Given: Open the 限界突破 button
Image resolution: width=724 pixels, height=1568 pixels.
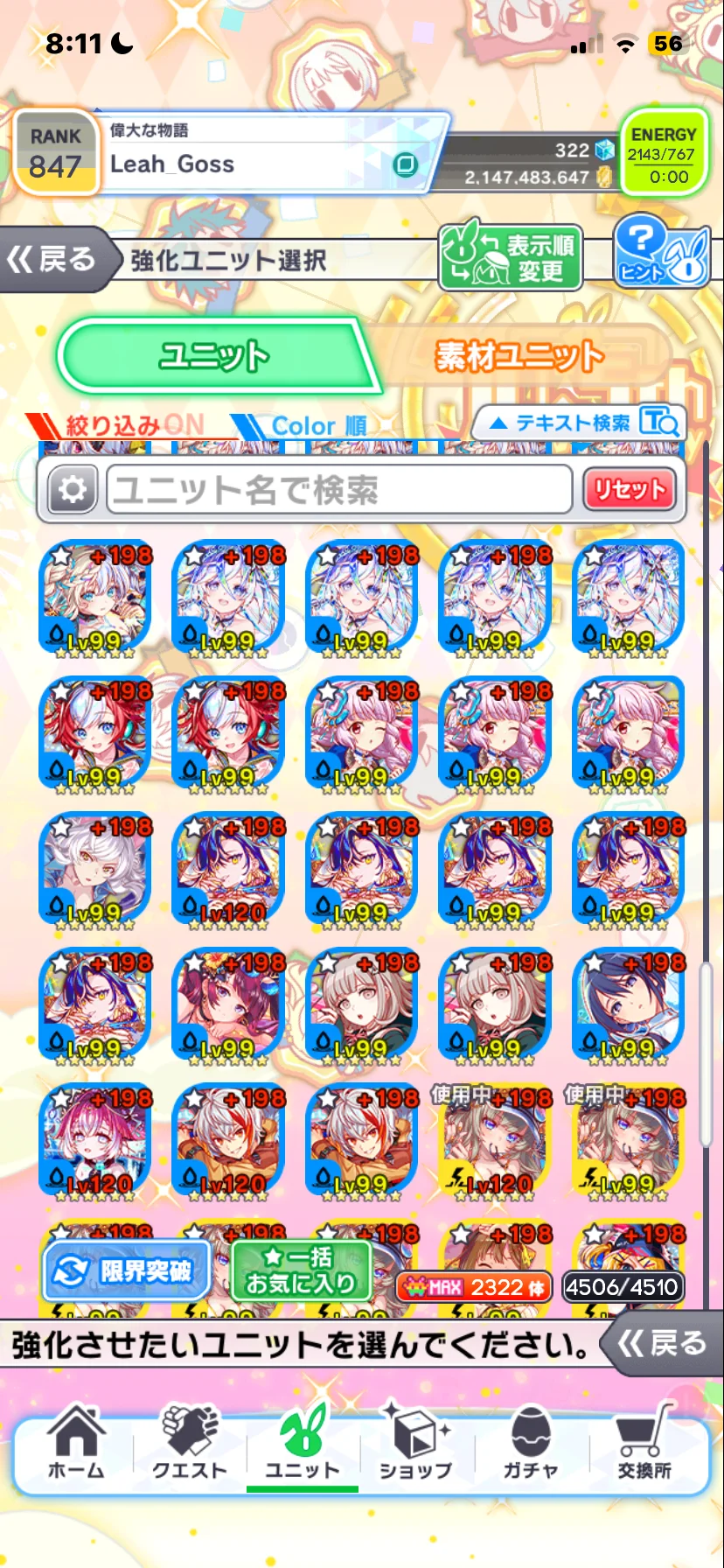Looking at the screenshot, I should [128, 1270].
